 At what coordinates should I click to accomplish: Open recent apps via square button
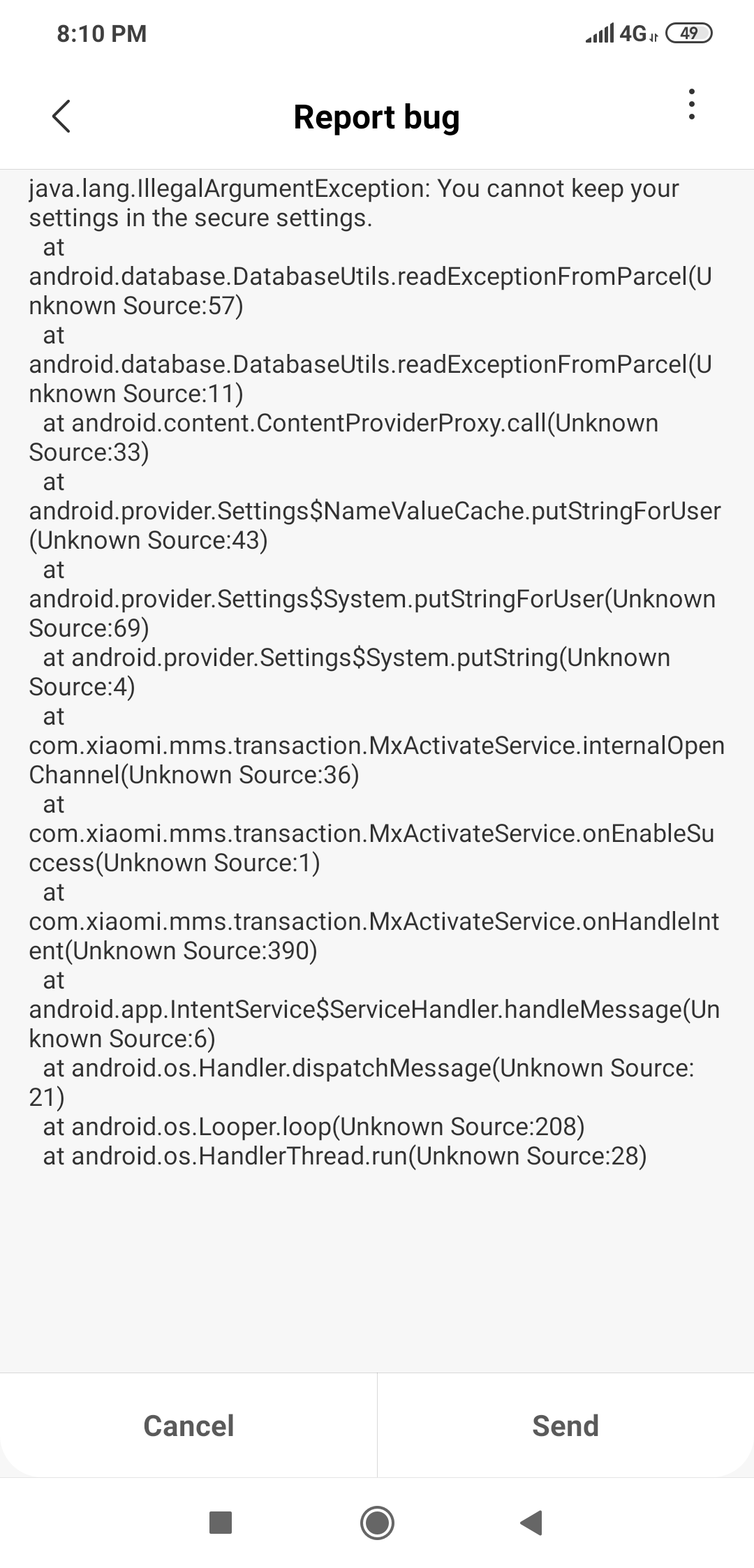click(x=221, y=1522)
